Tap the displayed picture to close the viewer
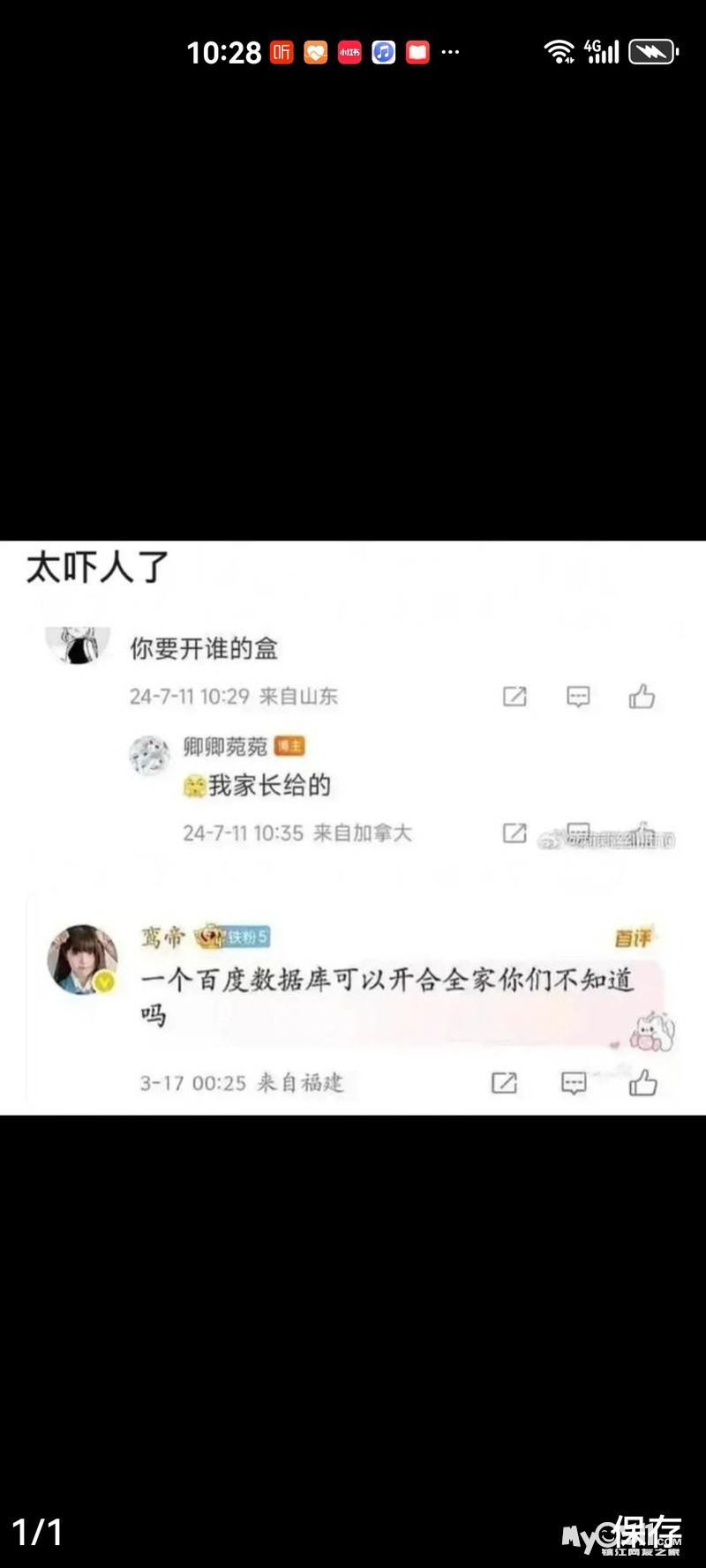The image size is (706, 1568). [353, 827]
